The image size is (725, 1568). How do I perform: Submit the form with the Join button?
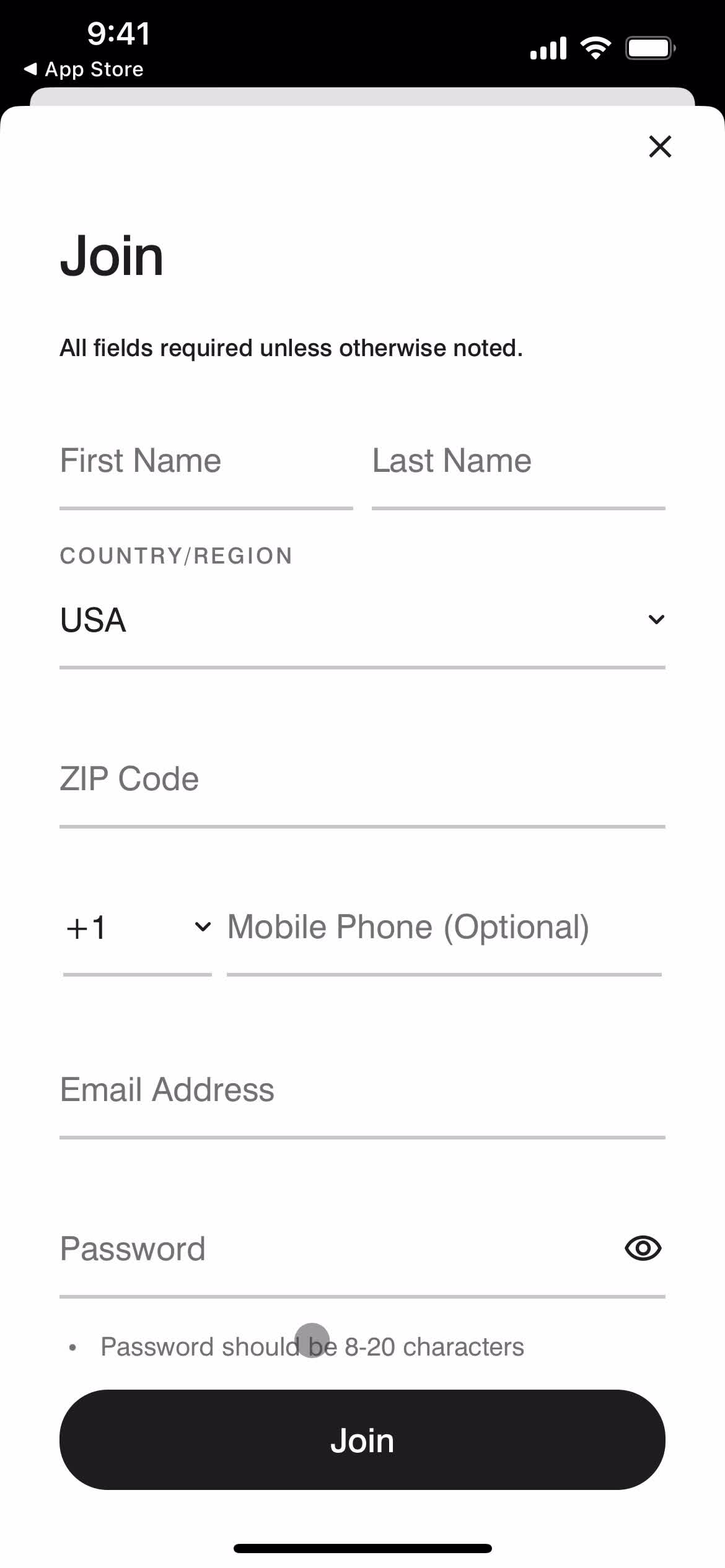click(362, 1440)
